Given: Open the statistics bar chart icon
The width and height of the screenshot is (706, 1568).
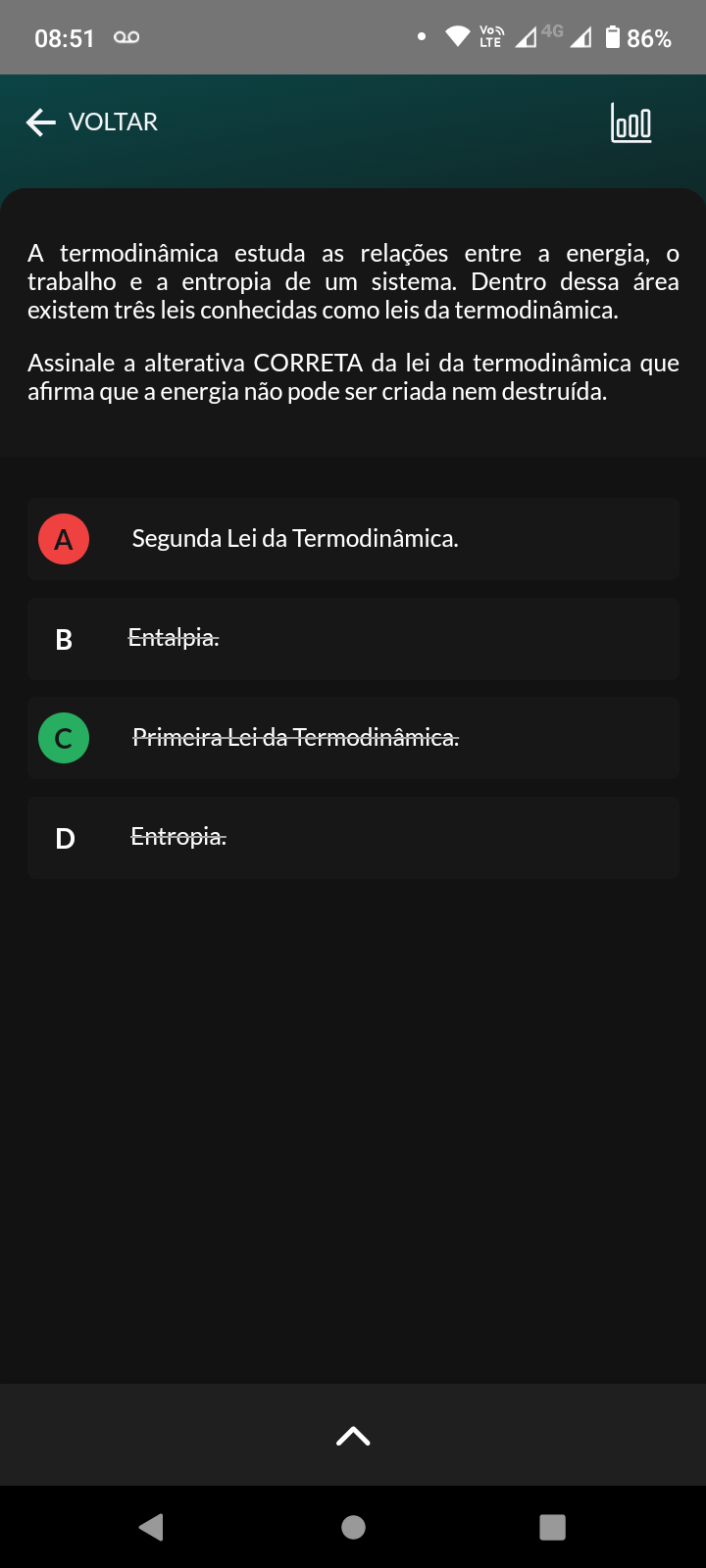Looking at the screenshot, I should (x=630, y=122).
